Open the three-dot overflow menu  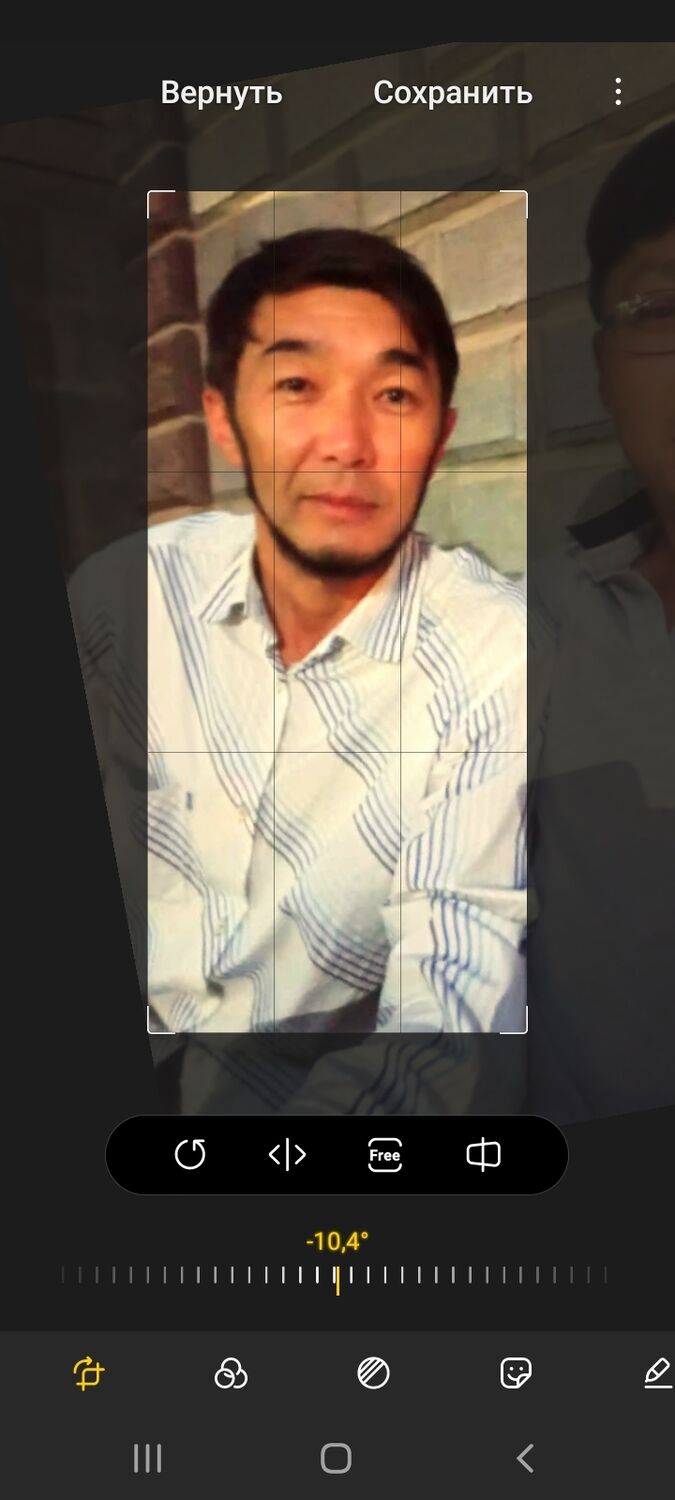click(x=618, y=92)
